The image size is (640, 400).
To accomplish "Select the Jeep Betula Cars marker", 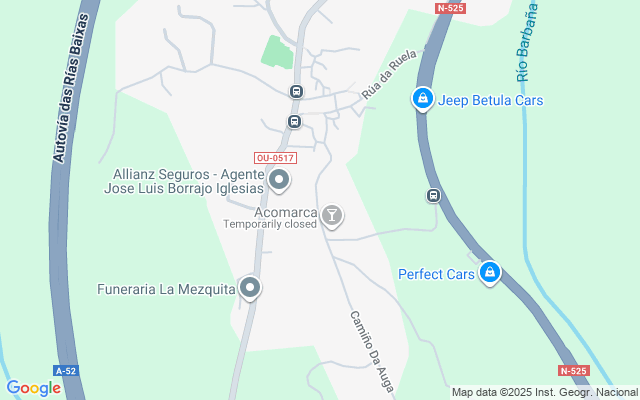I will pos(423,98).
